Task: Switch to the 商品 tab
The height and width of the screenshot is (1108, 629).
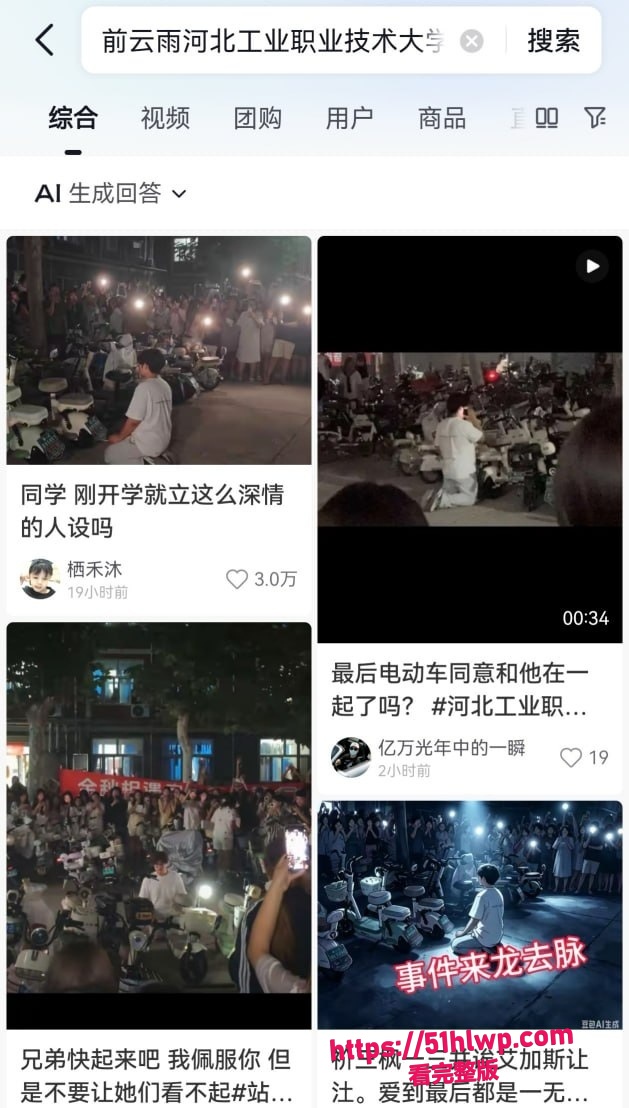Action: click(442, 119)
